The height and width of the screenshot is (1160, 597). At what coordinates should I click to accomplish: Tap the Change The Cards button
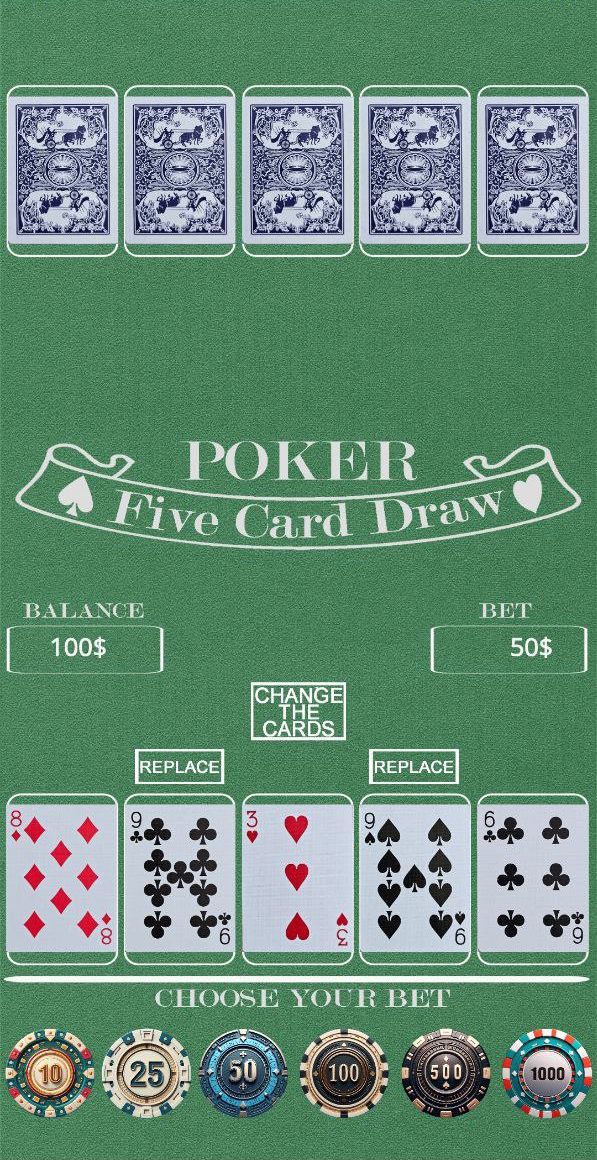pyautogui.click(x=298, y=711)
